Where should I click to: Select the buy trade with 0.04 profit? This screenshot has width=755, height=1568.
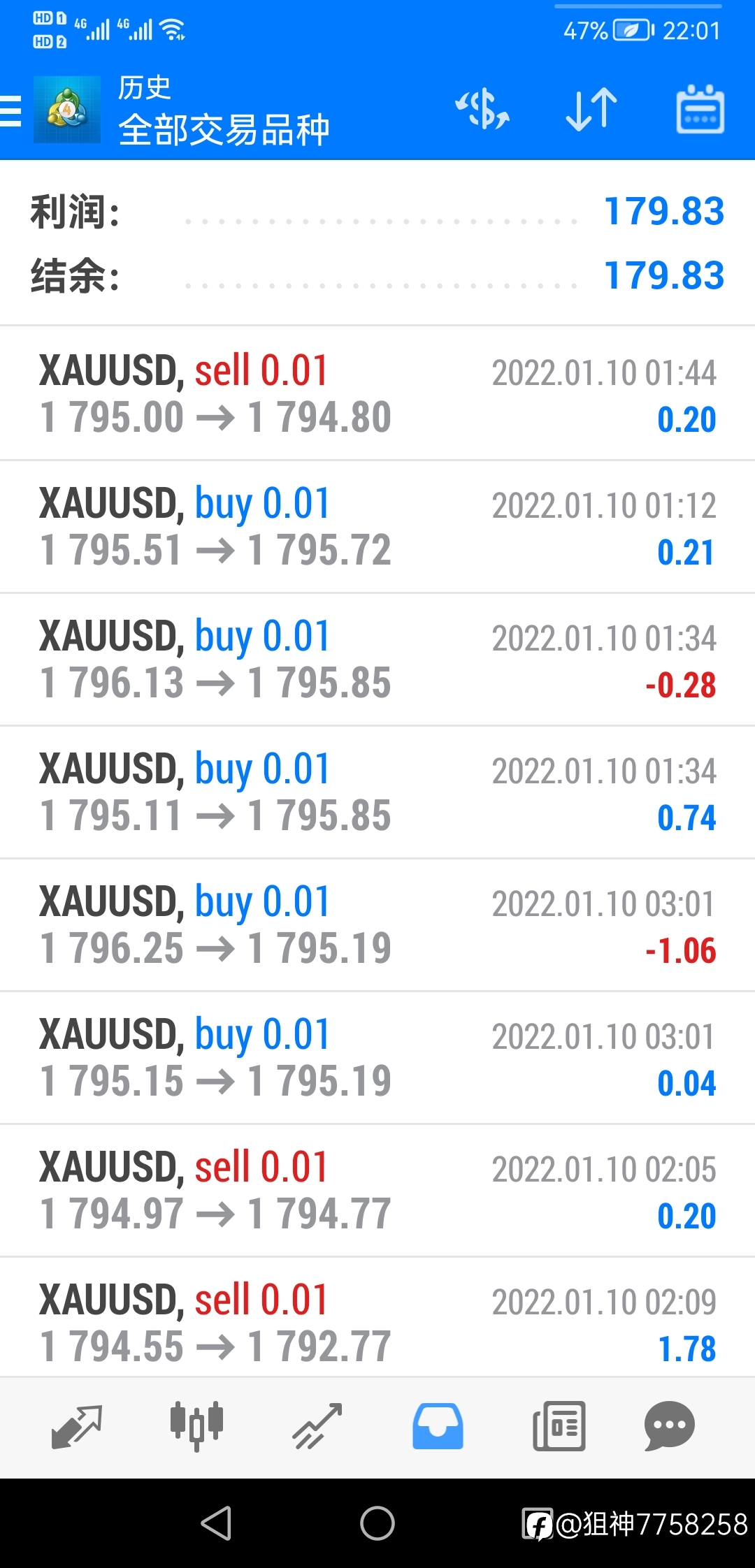click(x=377, y=1058)
